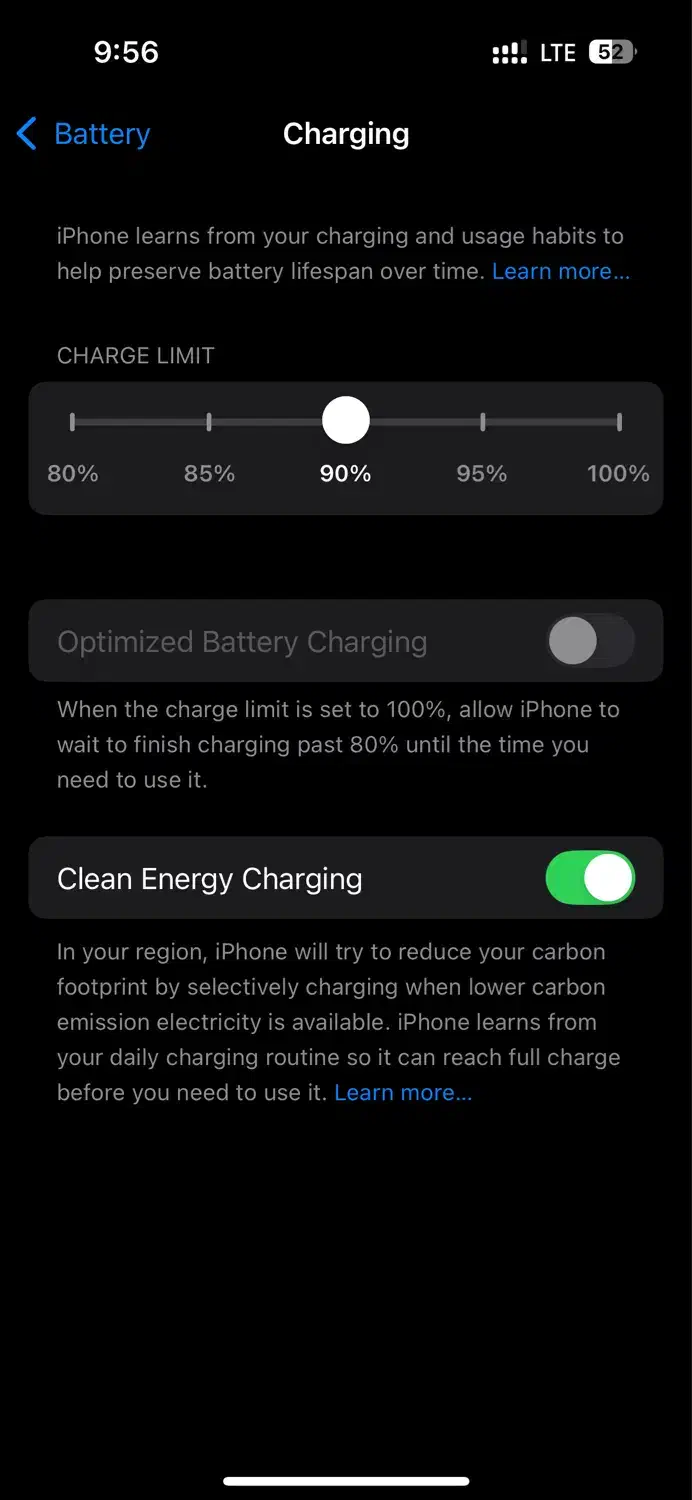Set charge limit to 85%
The height and width of the screenshot is (1500, 692).
[x=209, y=422]
